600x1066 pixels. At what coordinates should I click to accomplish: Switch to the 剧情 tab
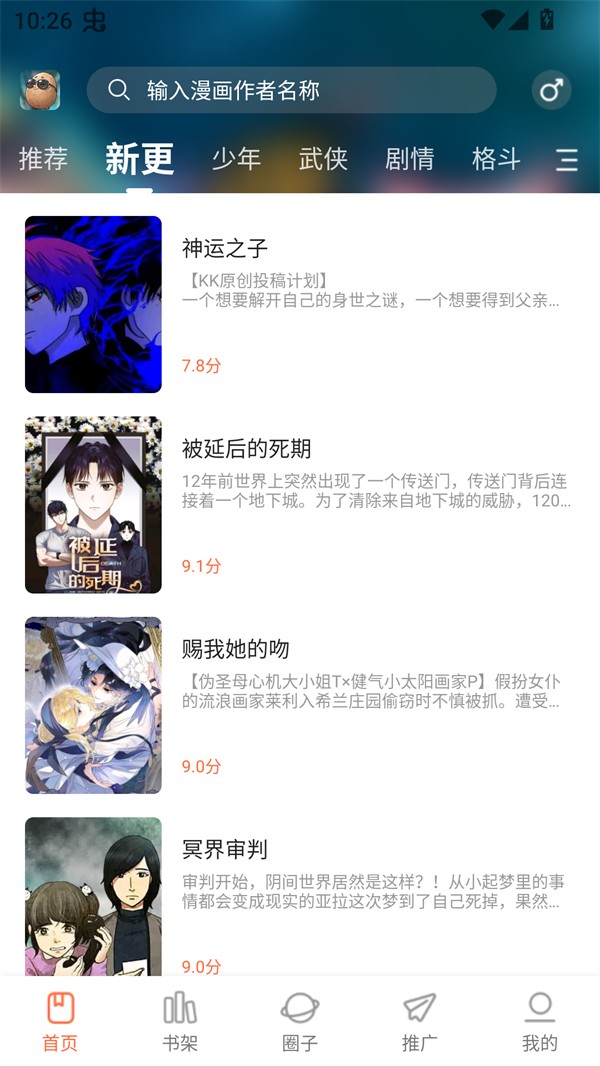(409, 158)
